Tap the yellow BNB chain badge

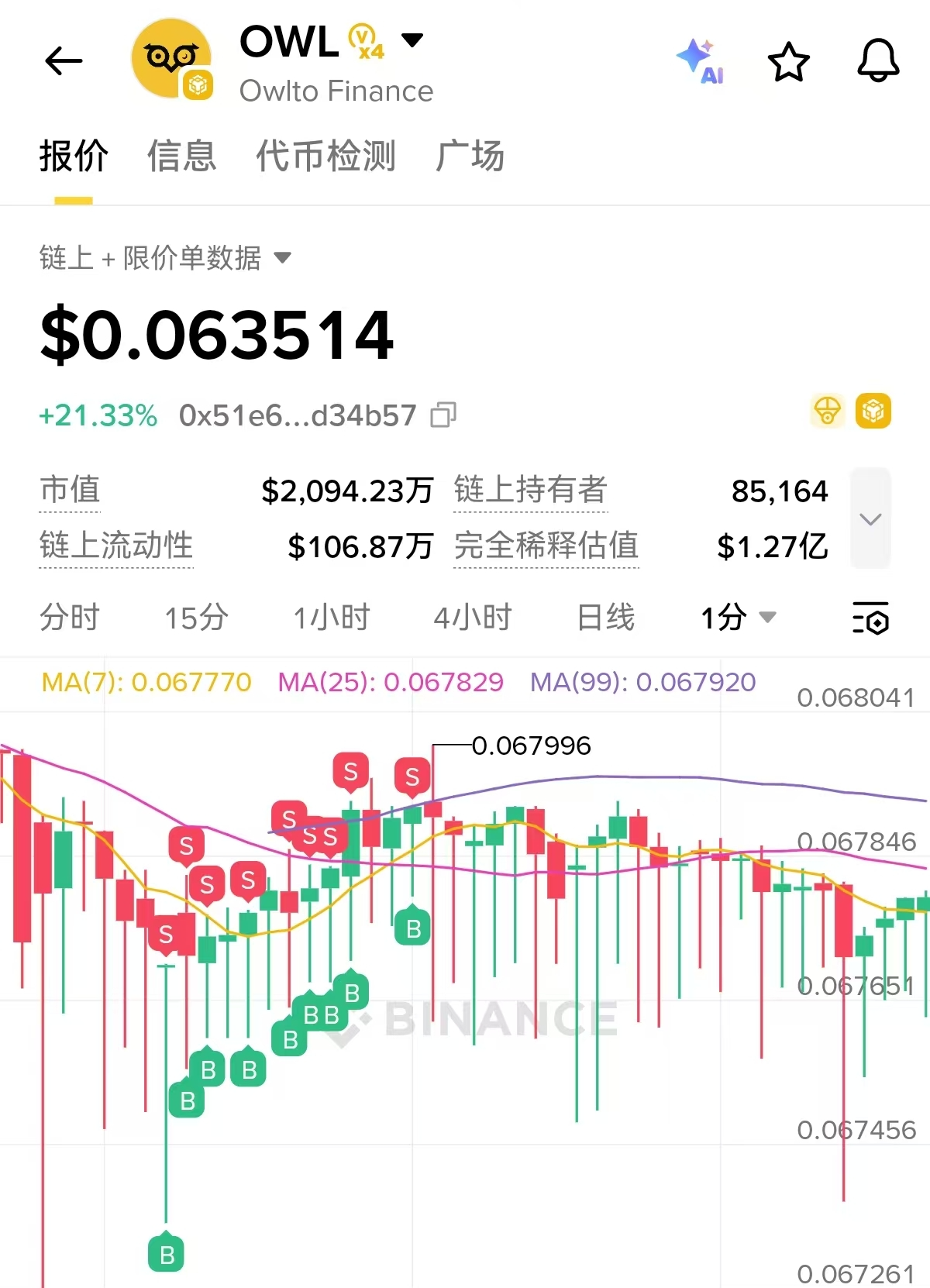pyautogui.click(x=873, y=411)
